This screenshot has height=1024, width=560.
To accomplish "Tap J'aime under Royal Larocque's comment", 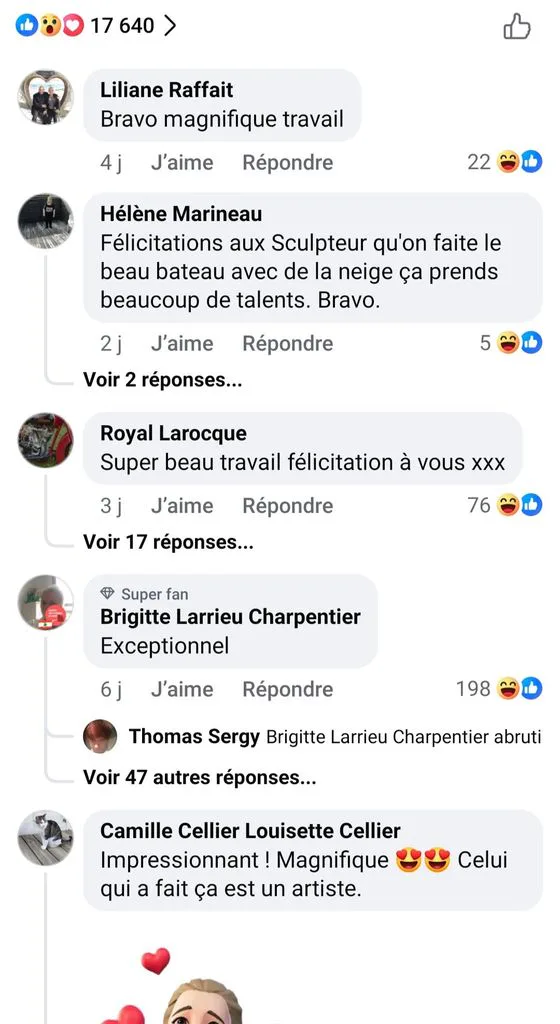I will (x=182, y=505).
